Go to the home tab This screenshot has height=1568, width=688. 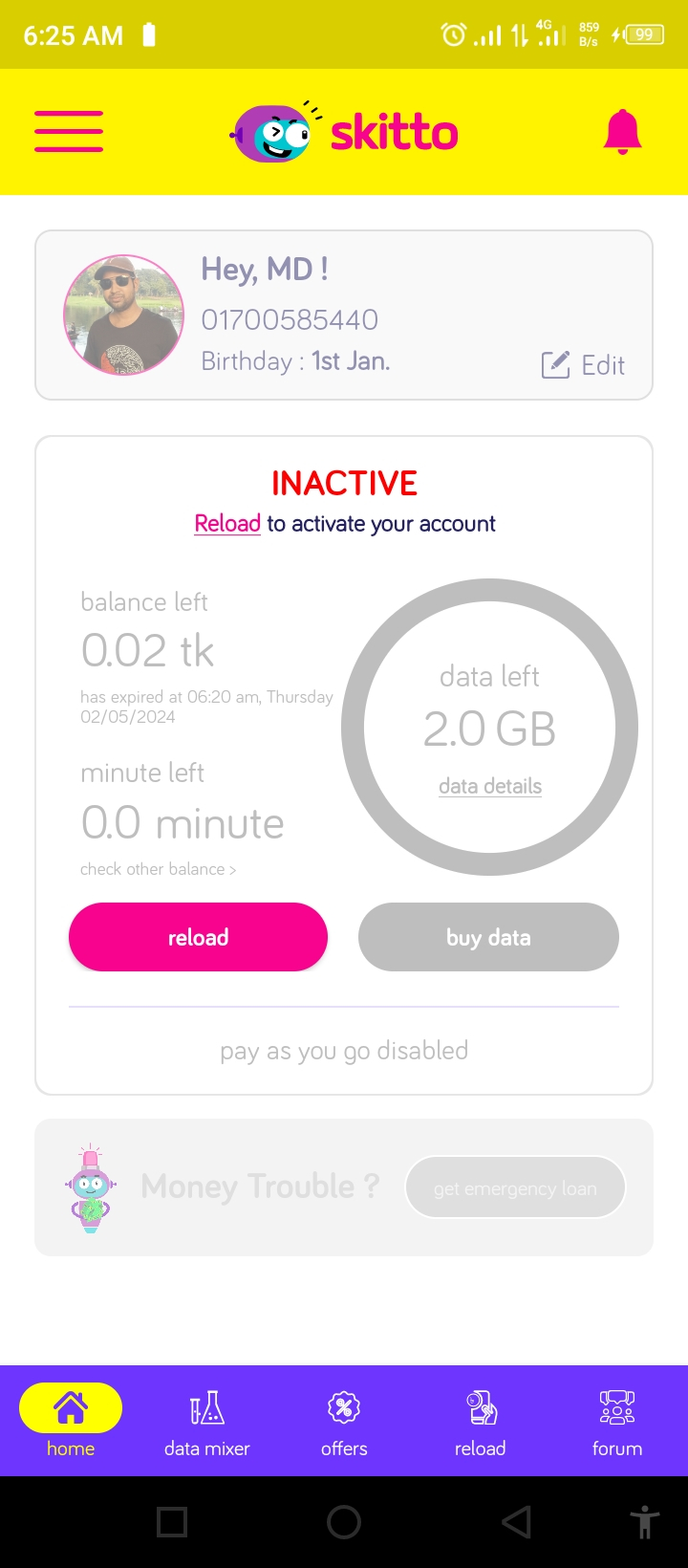(x=71, y=1421)
